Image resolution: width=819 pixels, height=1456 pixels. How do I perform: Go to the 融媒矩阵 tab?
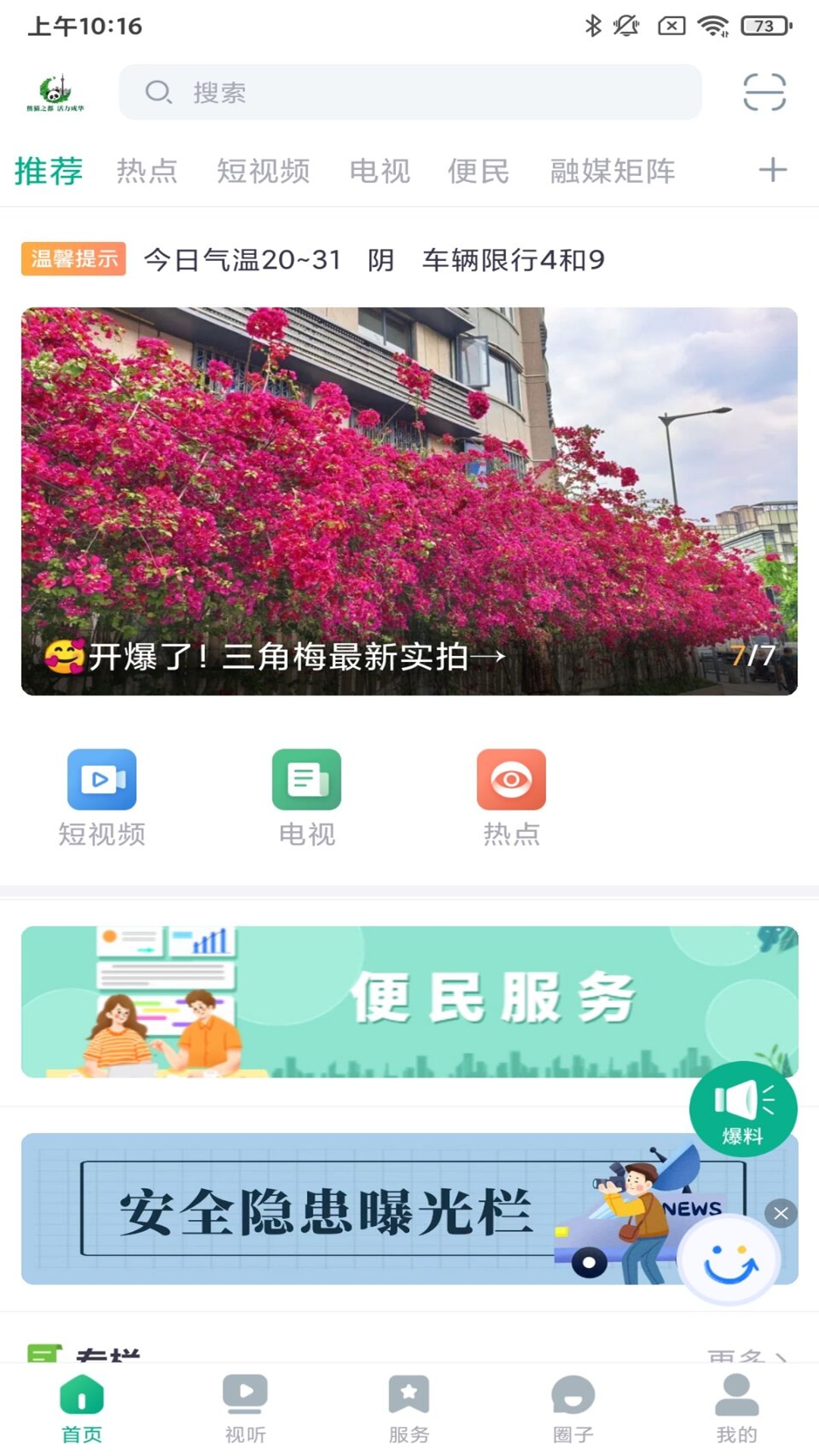613,171
